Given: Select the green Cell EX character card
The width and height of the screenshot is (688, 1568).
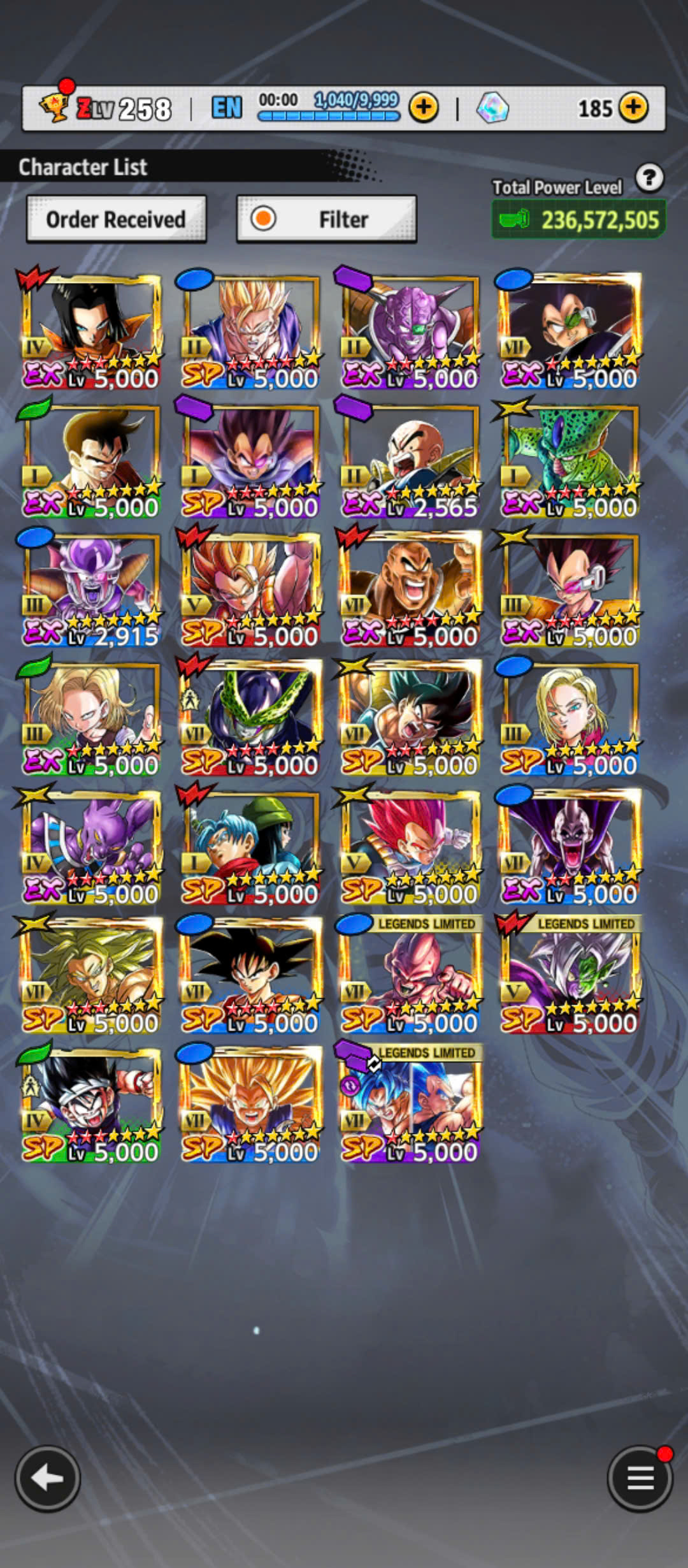Looking at the screenshot, I should click(x=568, y=458).
